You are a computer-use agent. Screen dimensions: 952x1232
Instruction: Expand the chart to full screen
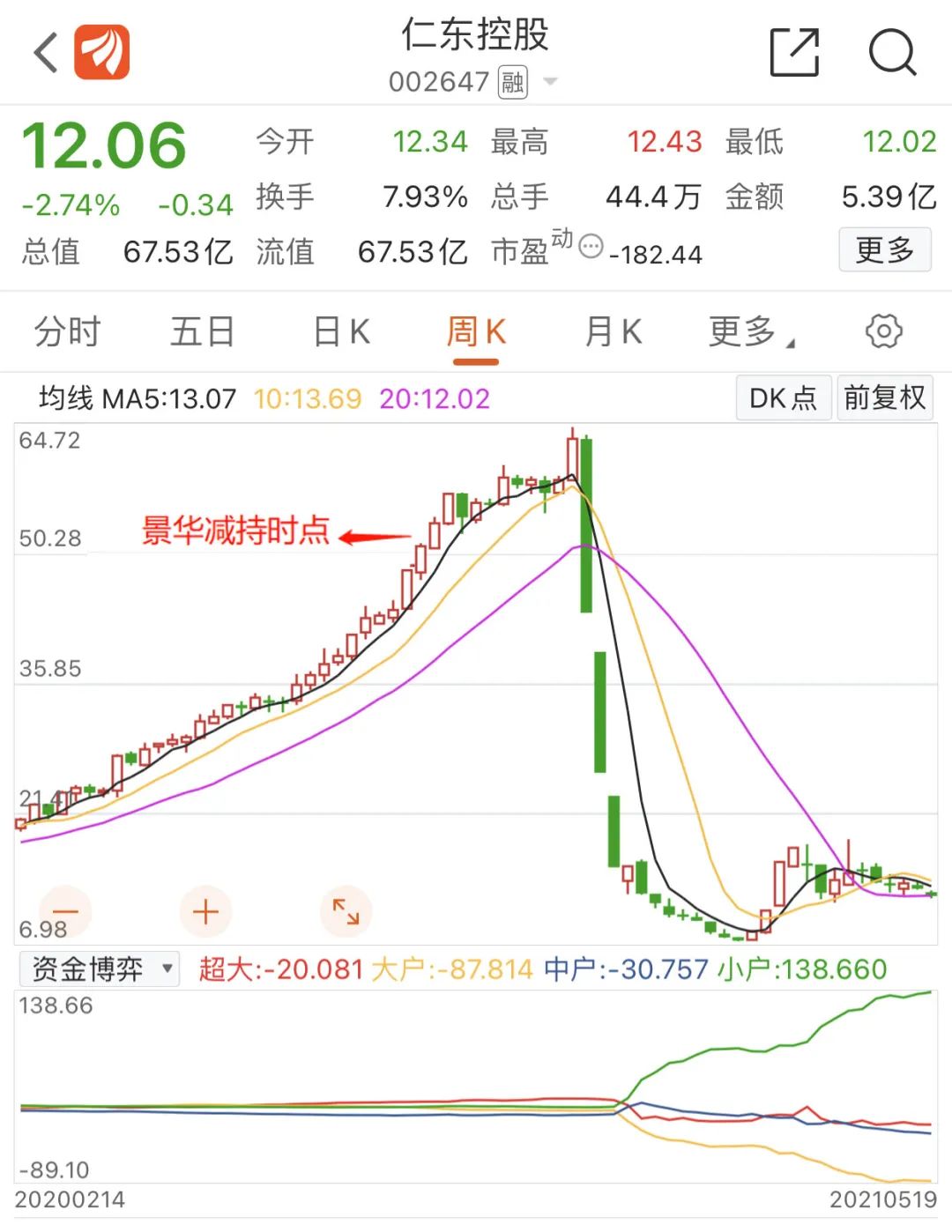(x=346, y=911)
